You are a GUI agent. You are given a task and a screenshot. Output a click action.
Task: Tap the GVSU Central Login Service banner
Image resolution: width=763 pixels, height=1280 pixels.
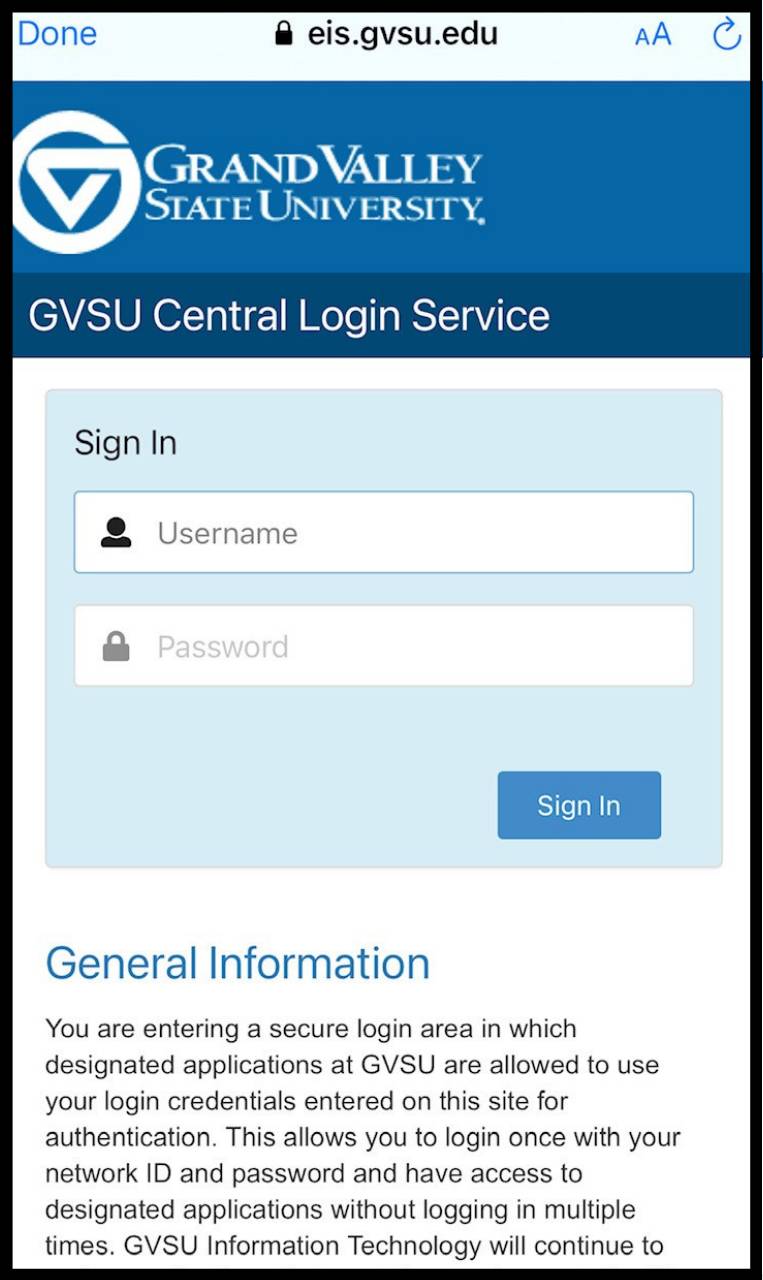[x=288, y=315]
